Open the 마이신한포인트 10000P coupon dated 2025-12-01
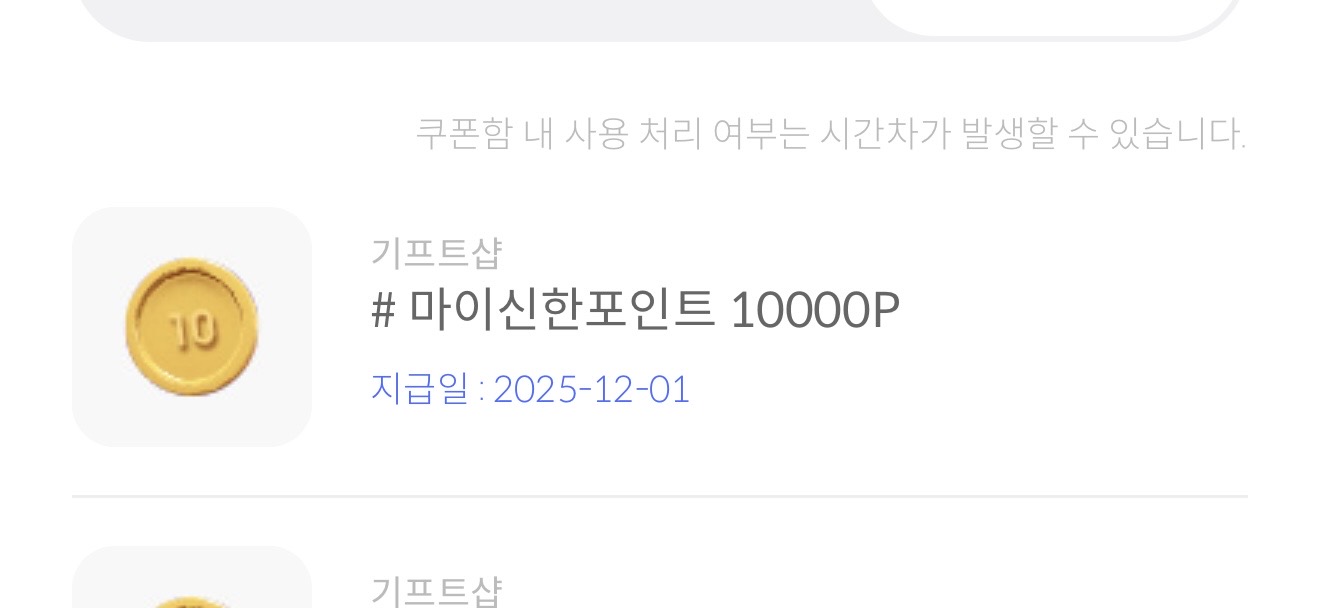Viewport: 1320px width, 608px height. (635, 311)
